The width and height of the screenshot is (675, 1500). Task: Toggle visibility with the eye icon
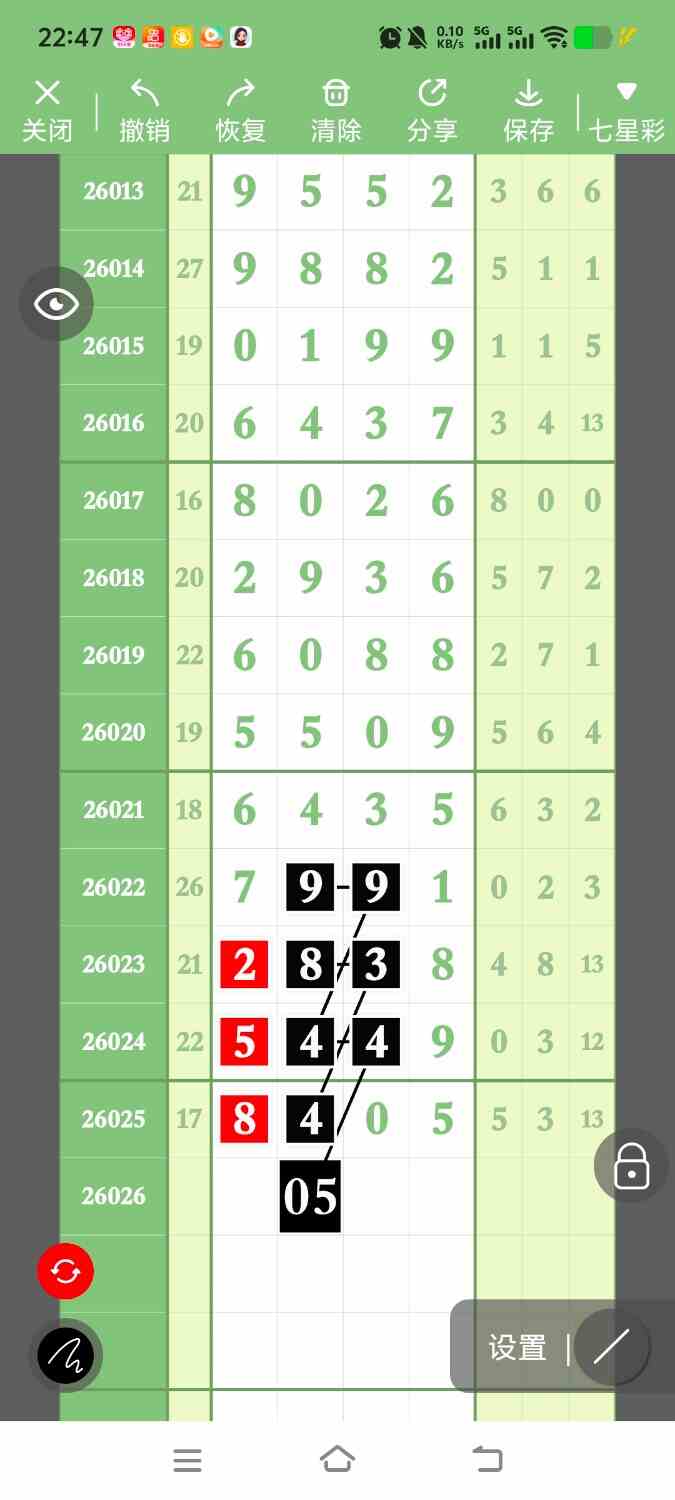tap(56, 304)
